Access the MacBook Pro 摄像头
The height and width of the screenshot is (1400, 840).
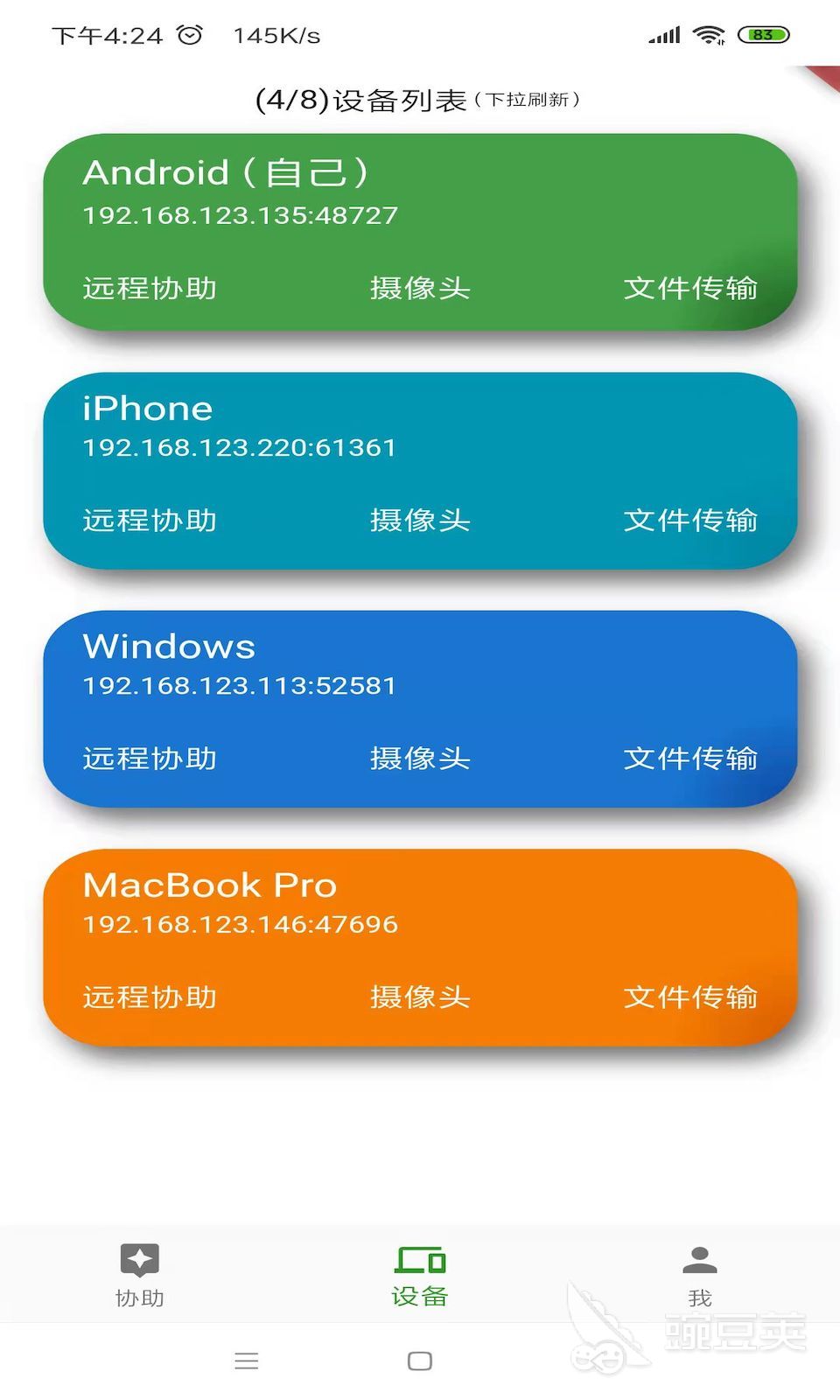click(420, 997)
